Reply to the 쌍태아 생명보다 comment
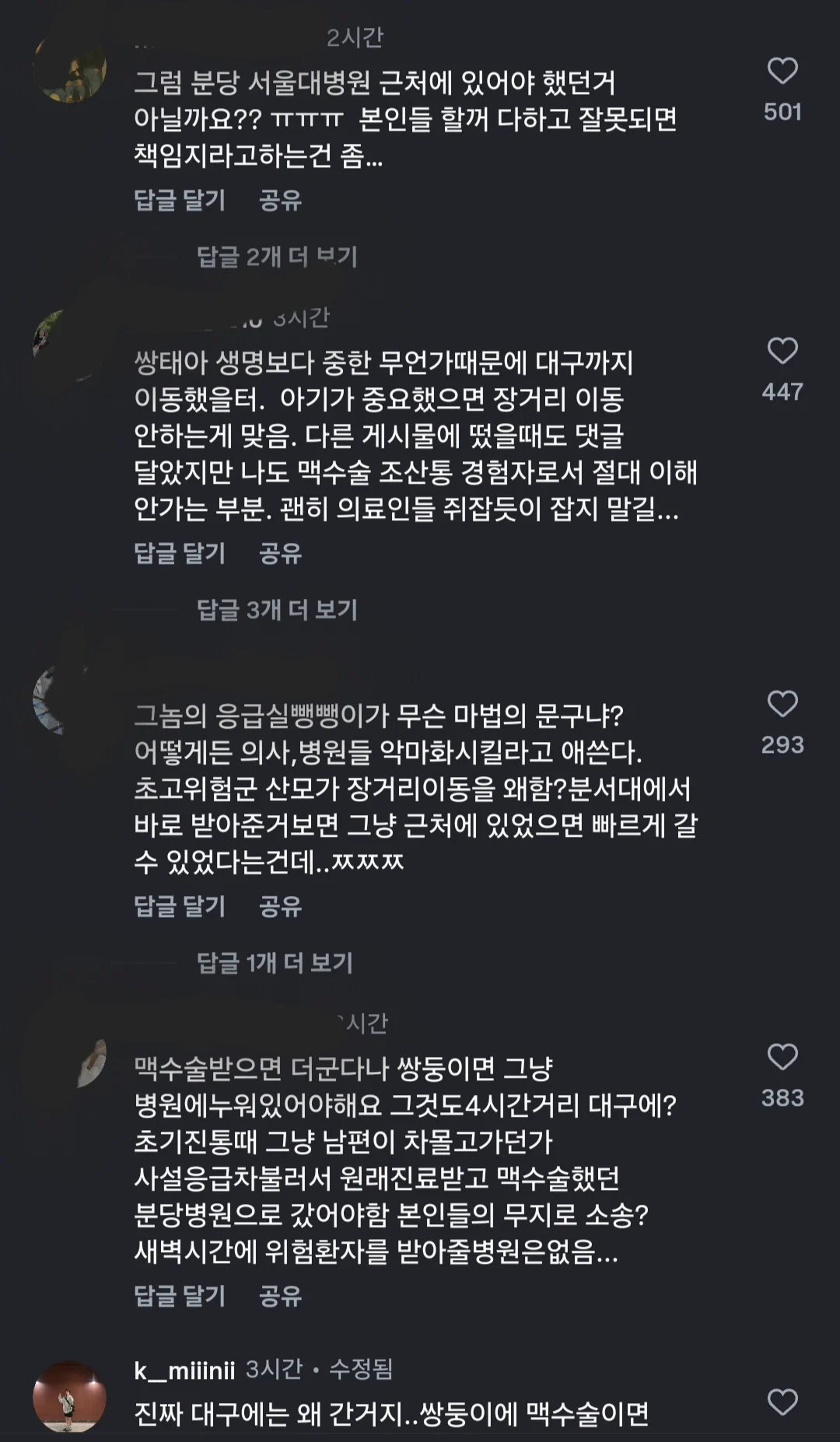Viewport: 840px width, 1442px height. [x=180, y=553]
